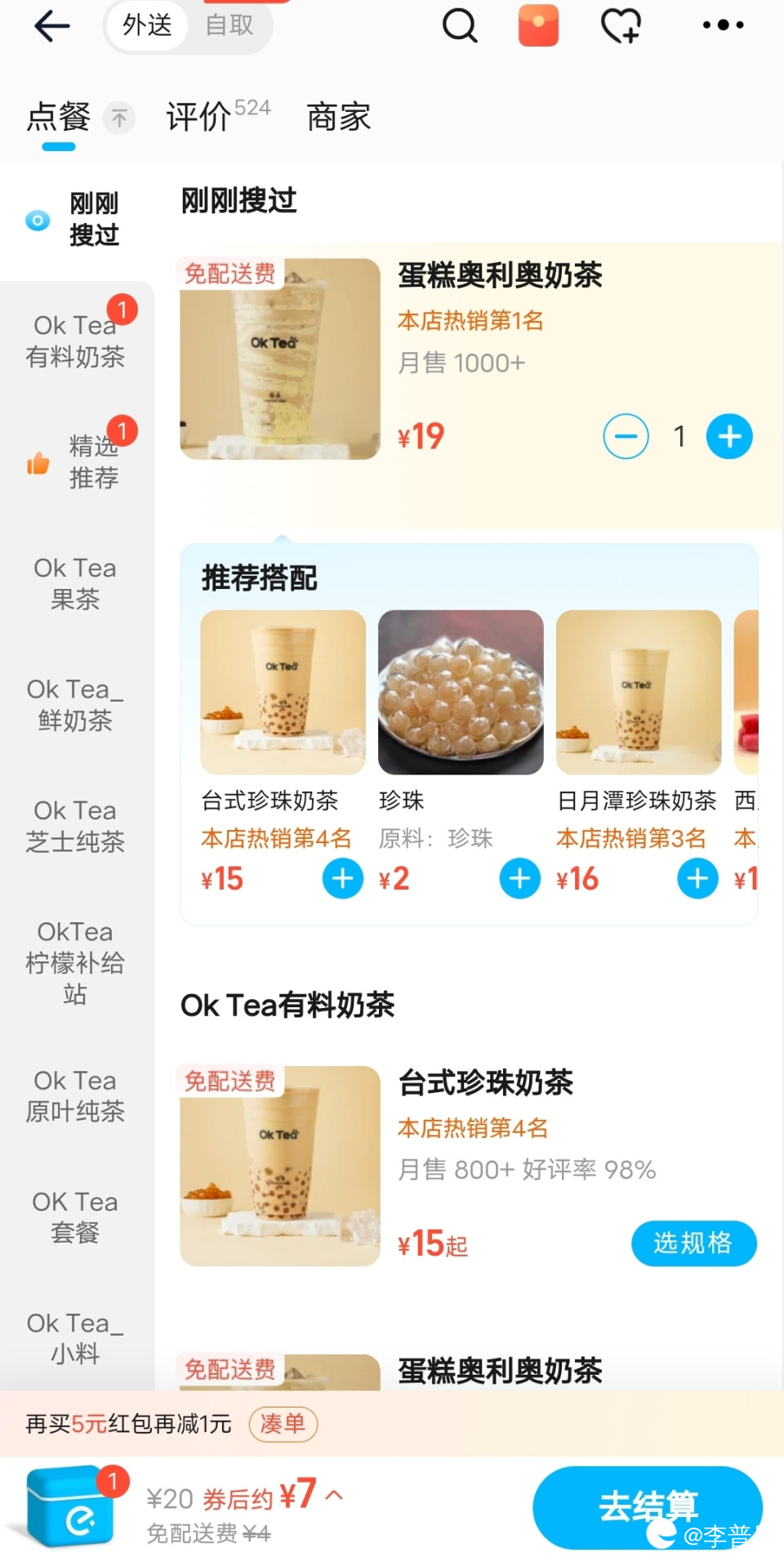Favorite this store with the heart icon
Viewport: 784px width, 1557px height.
click(621, 25)
